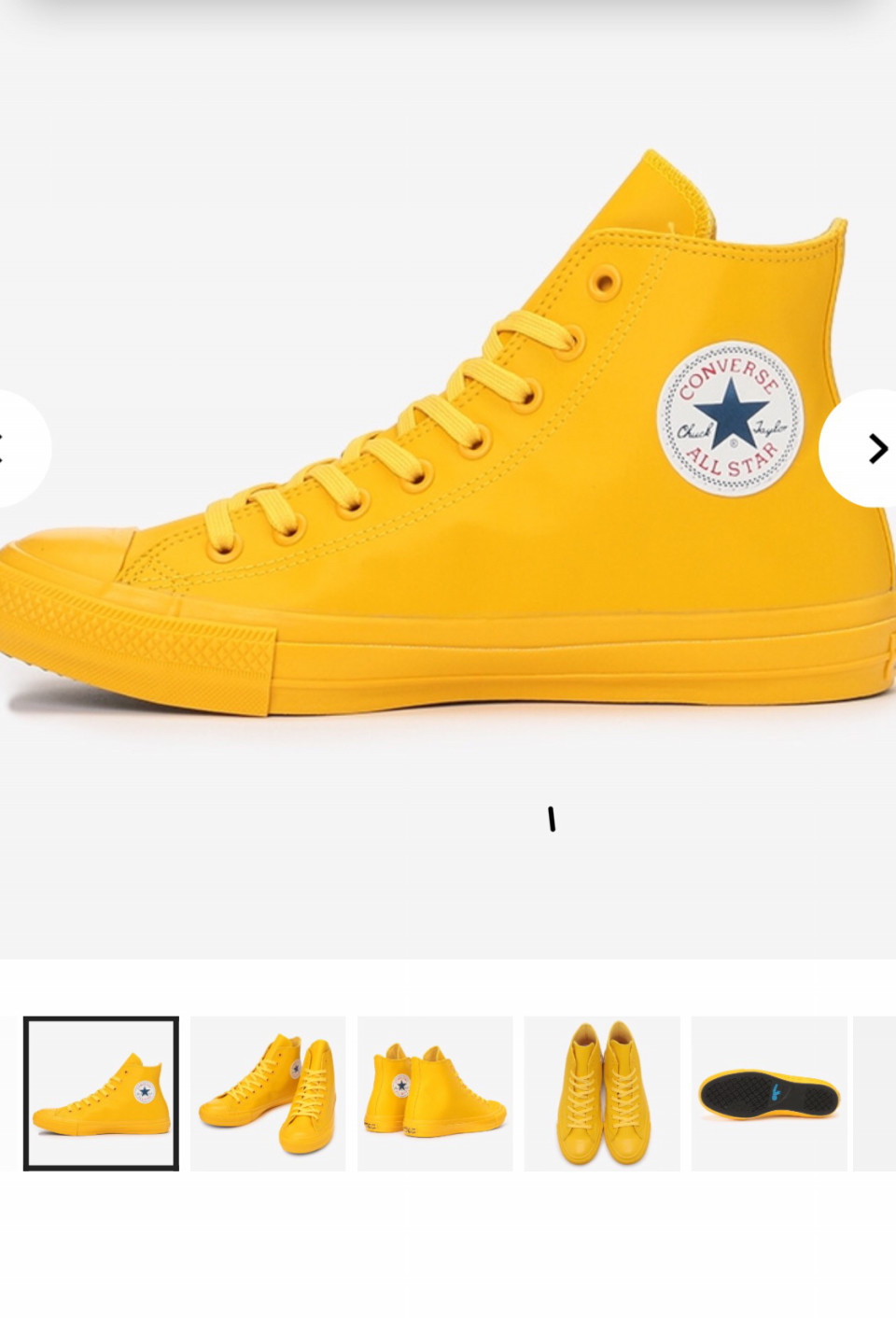Open the rear-view pair thumbnail
This screenshot has height=1318, width=896.
[435, 1093]
